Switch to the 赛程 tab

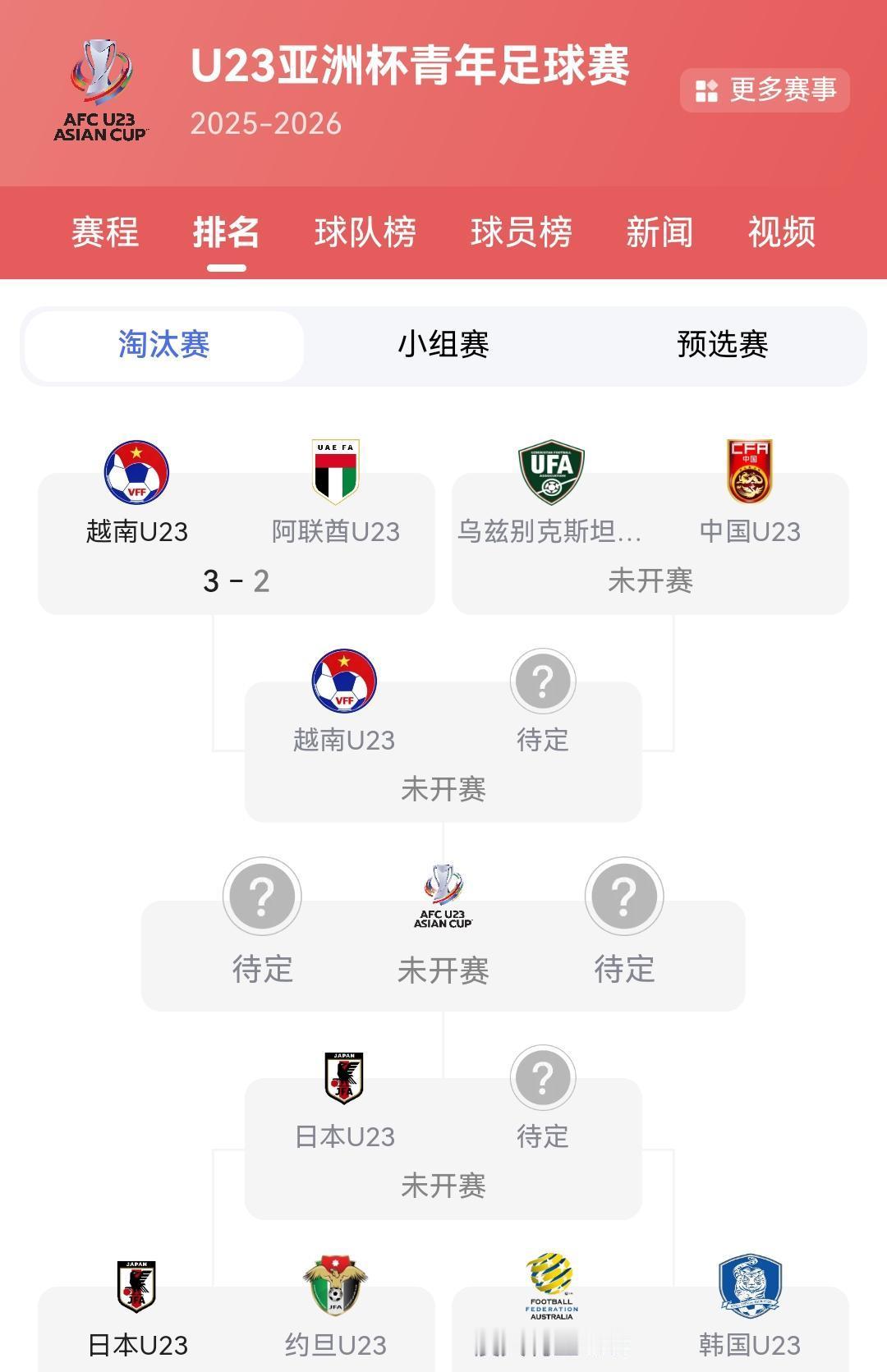pyautogui.click(x=105, y=233)
